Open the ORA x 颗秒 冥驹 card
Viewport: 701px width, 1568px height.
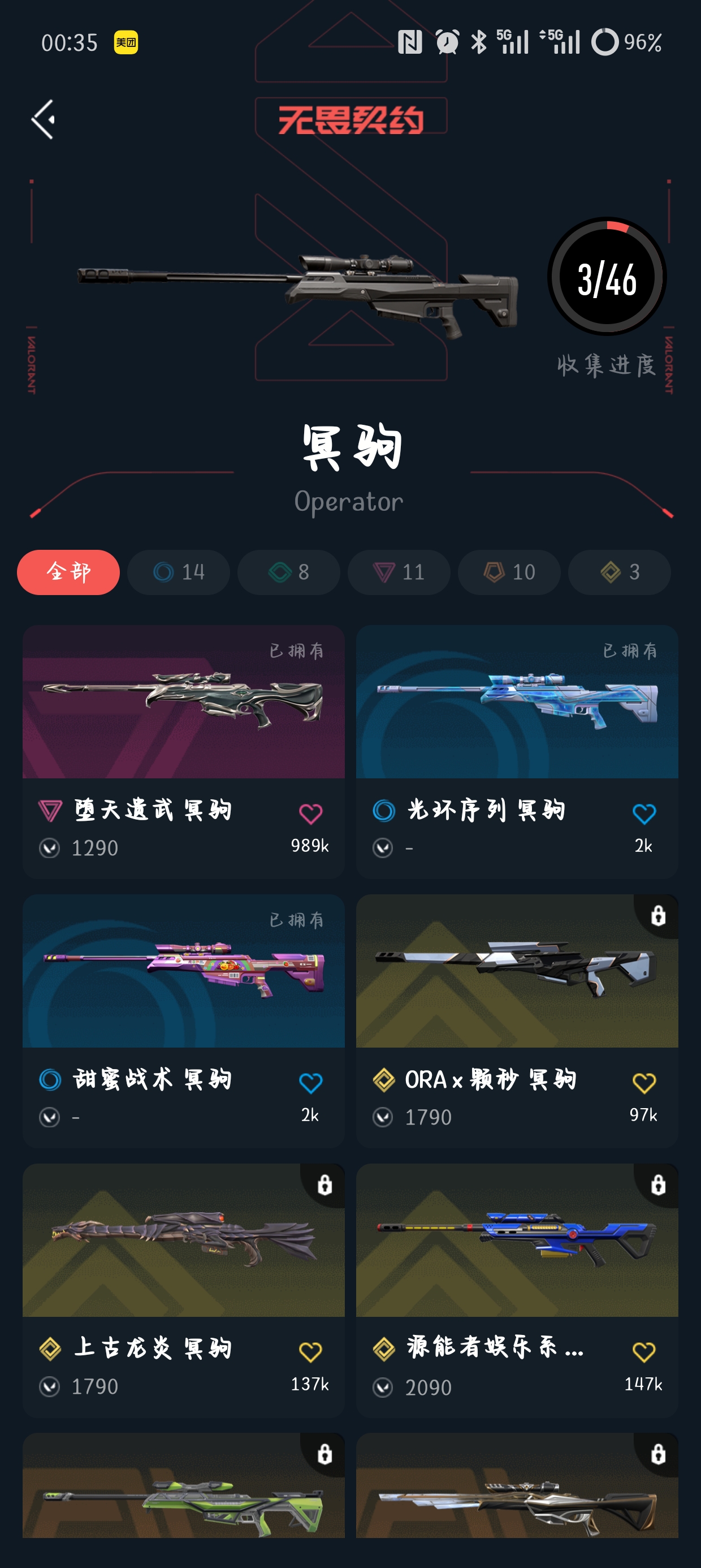(517, 1020)
